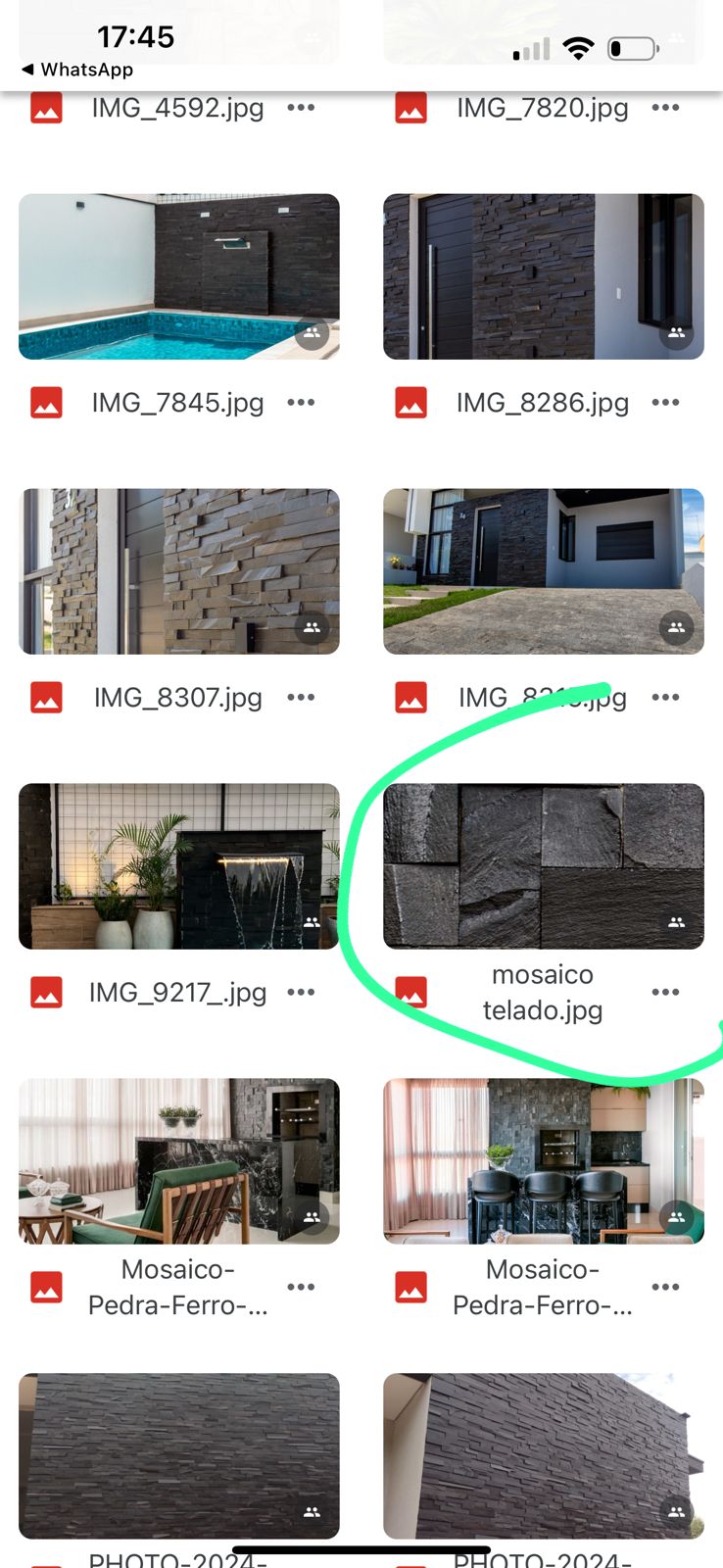Return to WhatsApp via the back link
The image size is (723, 1568).
point(77,70)
